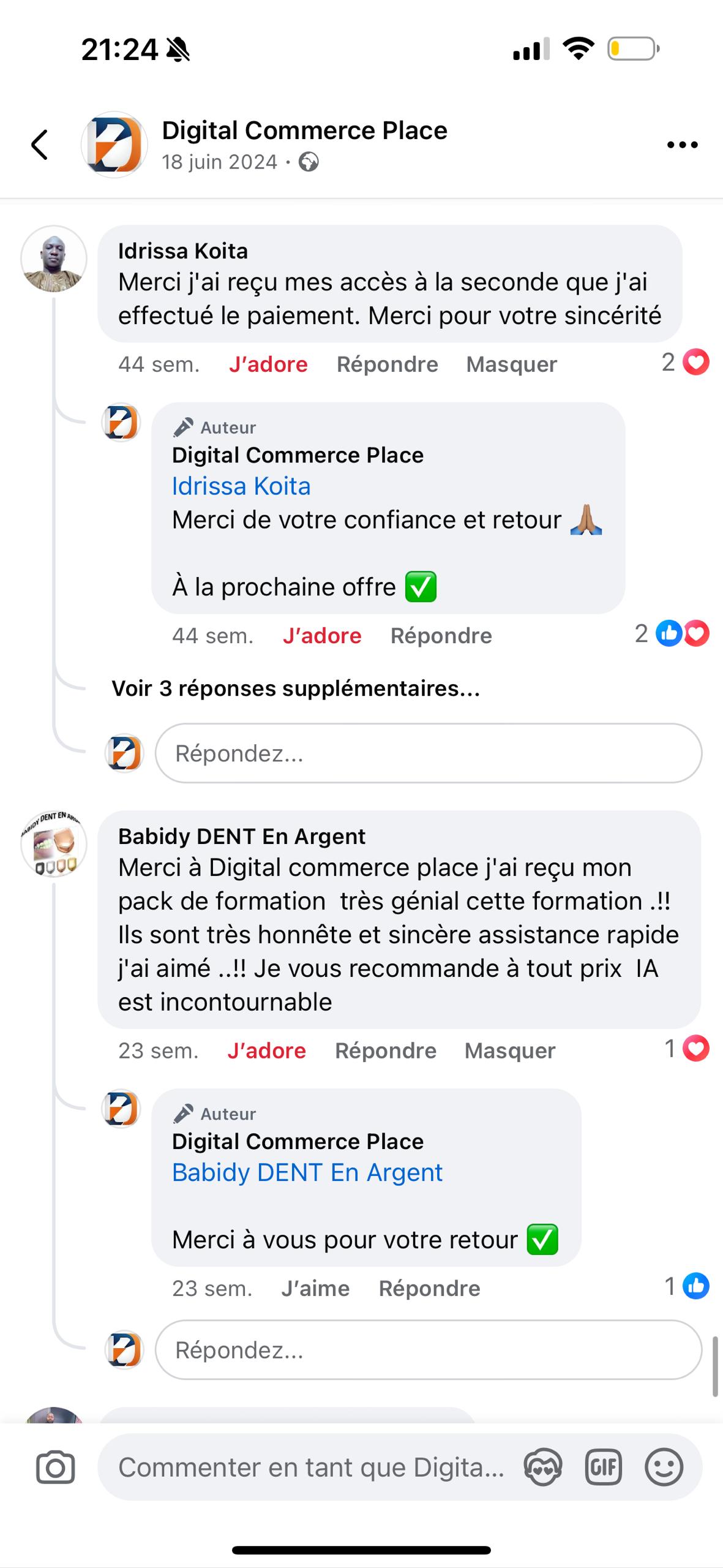Reply to Idrissa Koita's comment
723x1568 pixels.
pyautogui.click(x=387, y=364)
